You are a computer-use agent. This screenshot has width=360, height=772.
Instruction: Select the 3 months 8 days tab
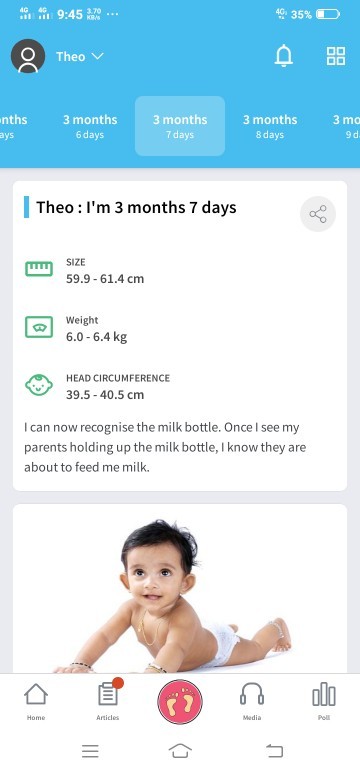point(270,126)
